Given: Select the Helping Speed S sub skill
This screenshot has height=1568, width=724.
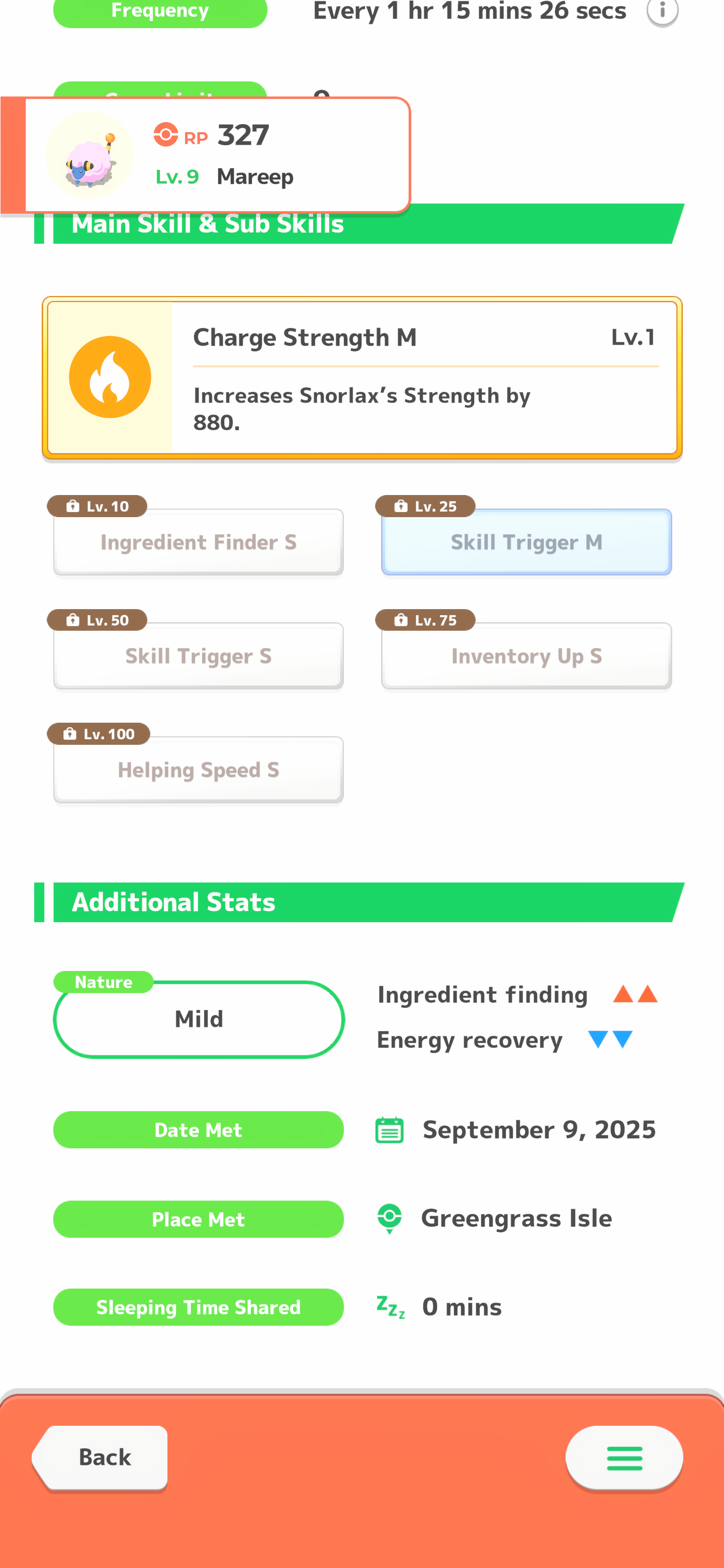Looking at the screenshot, I should point(199,769).
